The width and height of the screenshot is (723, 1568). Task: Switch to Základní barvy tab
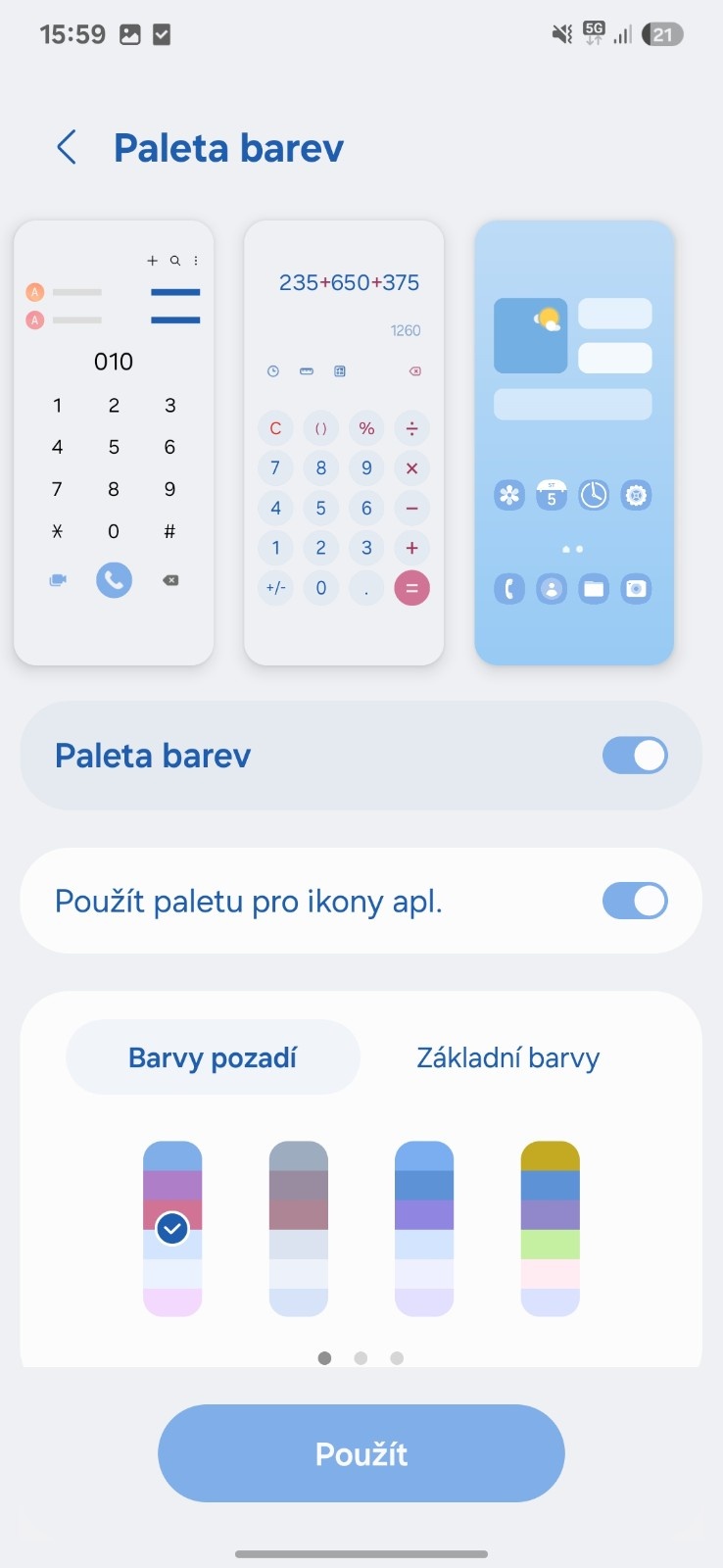pos(507,1057)
